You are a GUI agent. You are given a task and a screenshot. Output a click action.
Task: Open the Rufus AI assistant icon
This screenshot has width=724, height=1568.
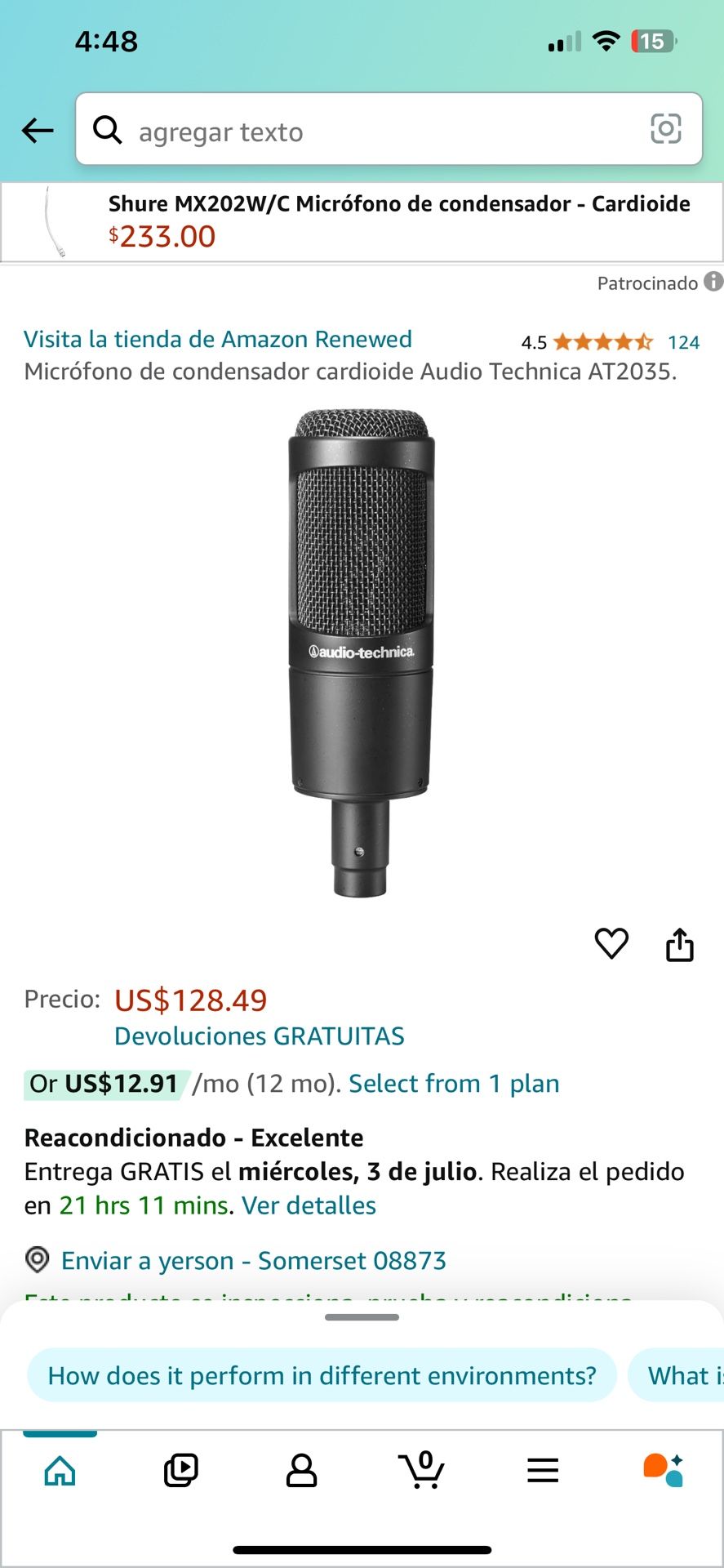[666, 1470]
